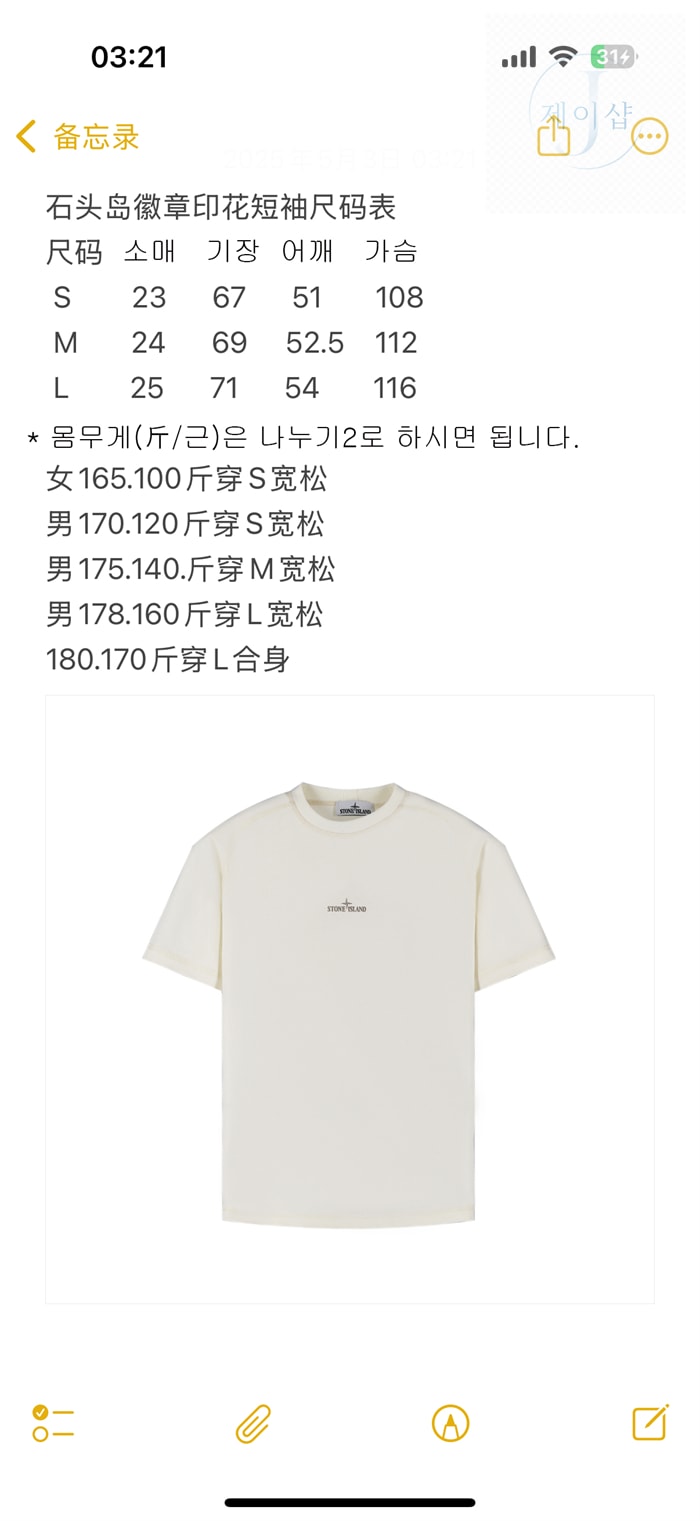Open the more options ellipsis menu
The width and height of the screenshot is (700, 1521).
tap(649, 137)
